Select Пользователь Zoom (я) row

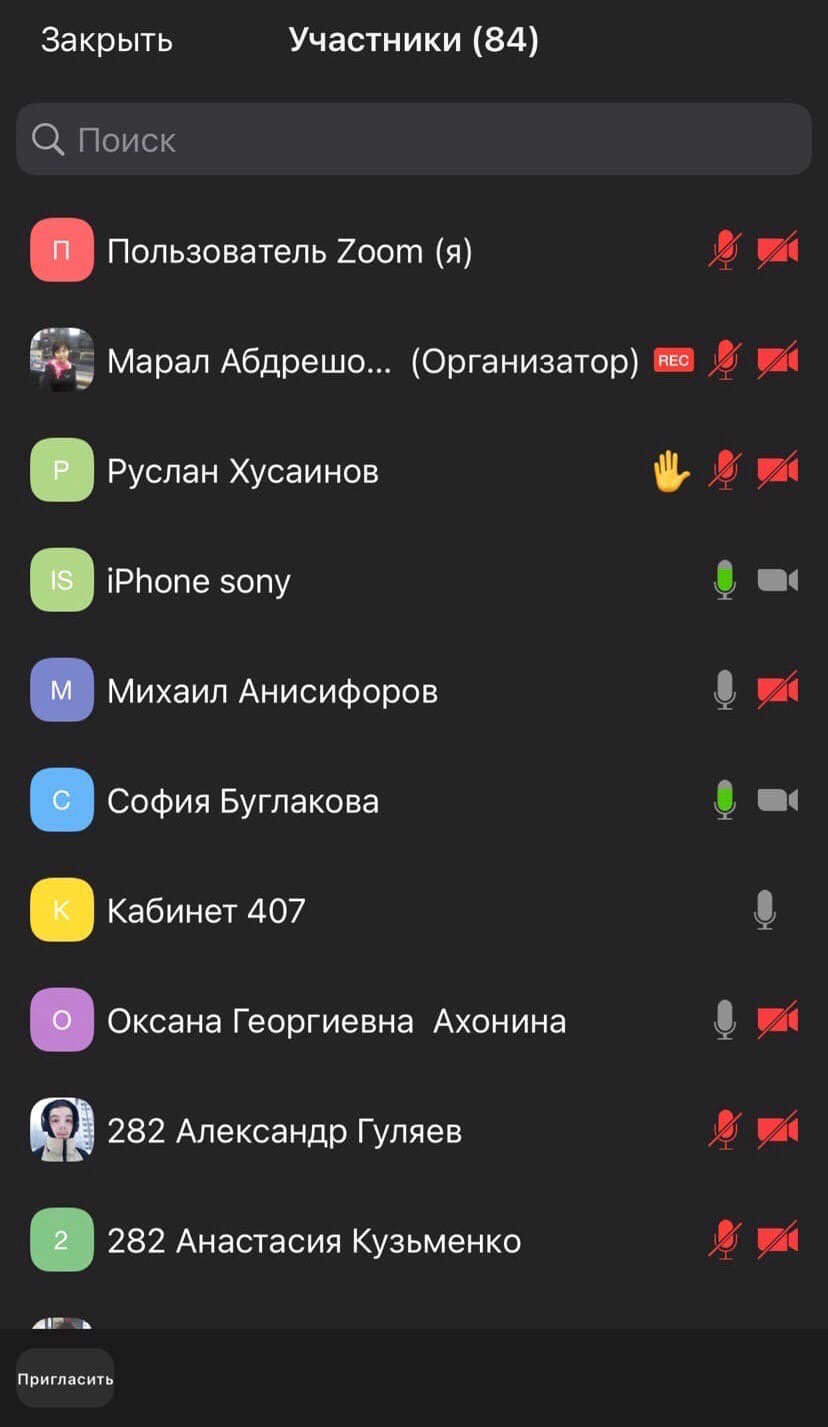pyautogui.click(x=290, y=251)
